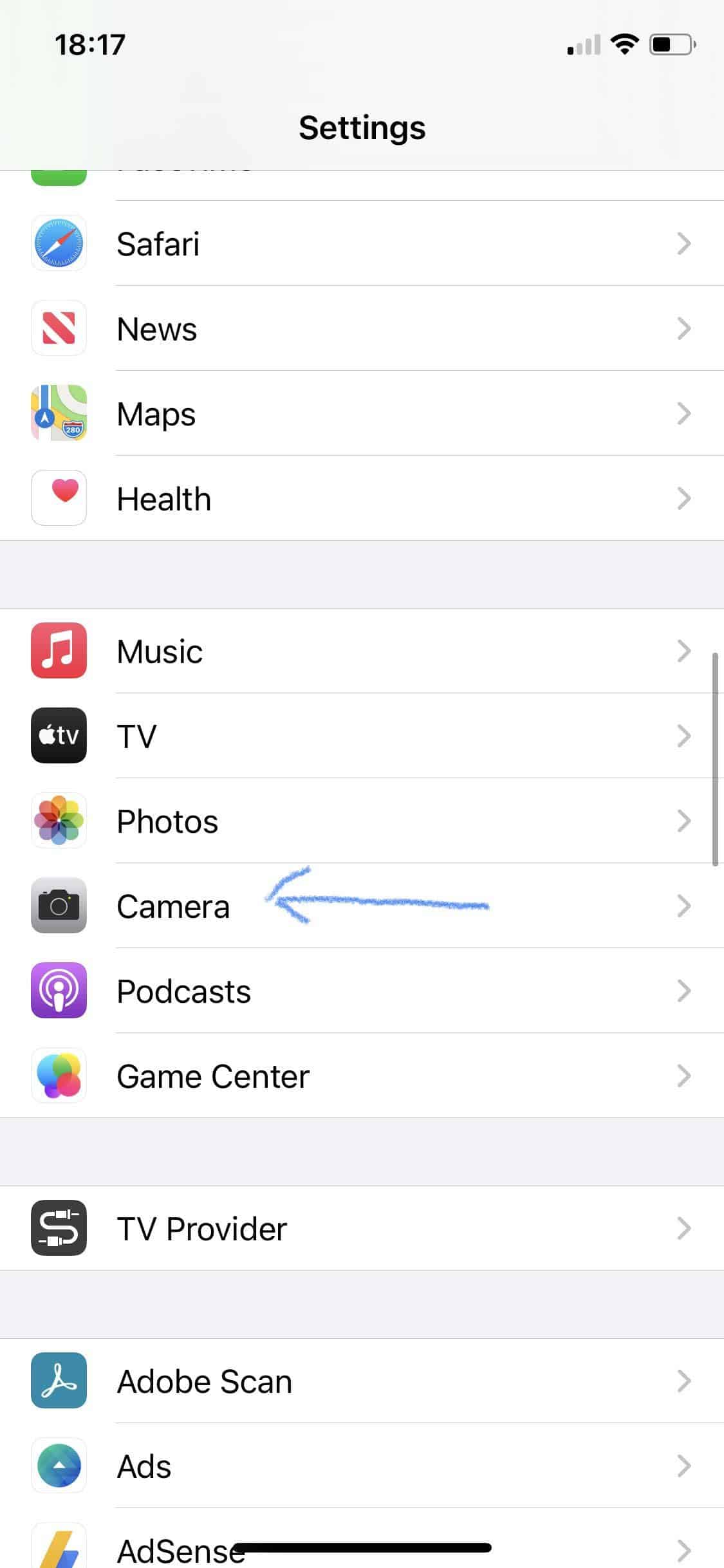Open the News settings row
Viewport: 724px width, 1568px height.
[362, 328]
